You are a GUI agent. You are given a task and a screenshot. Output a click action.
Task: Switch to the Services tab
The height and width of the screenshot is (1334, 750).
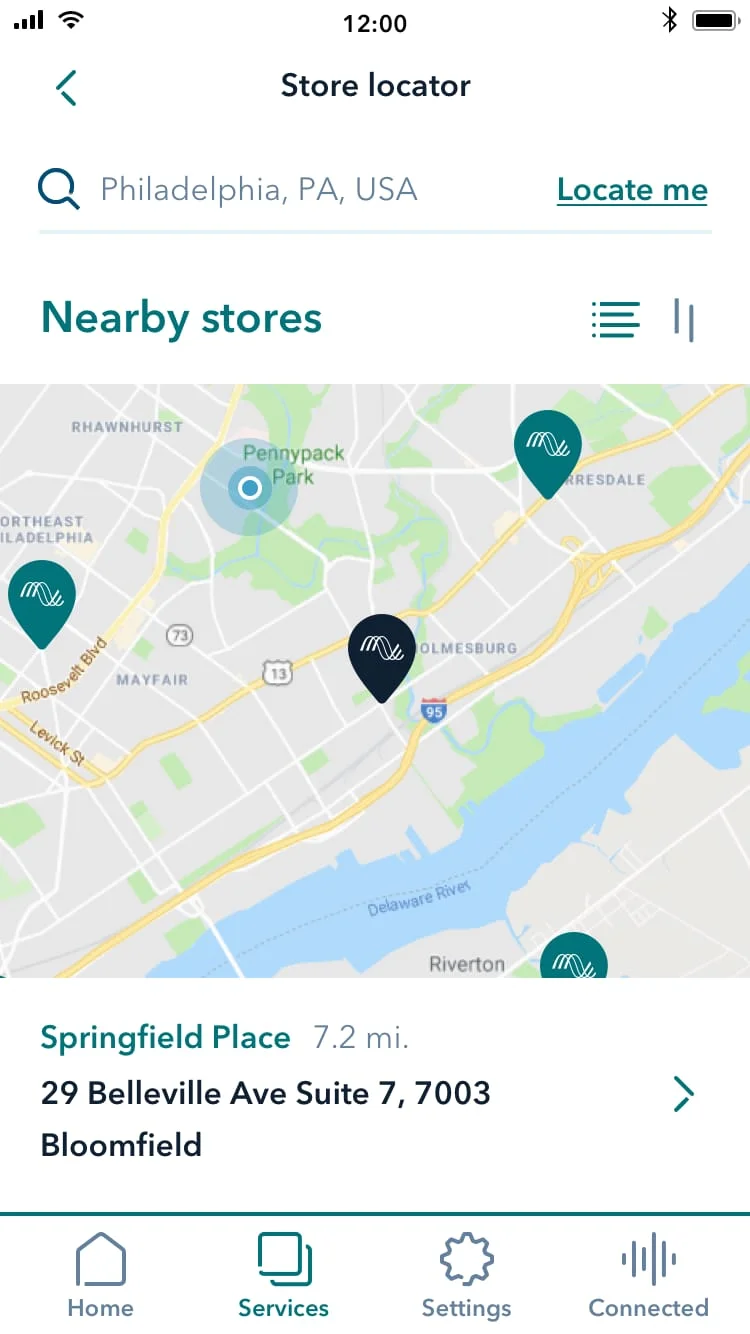click(283, 1275)
